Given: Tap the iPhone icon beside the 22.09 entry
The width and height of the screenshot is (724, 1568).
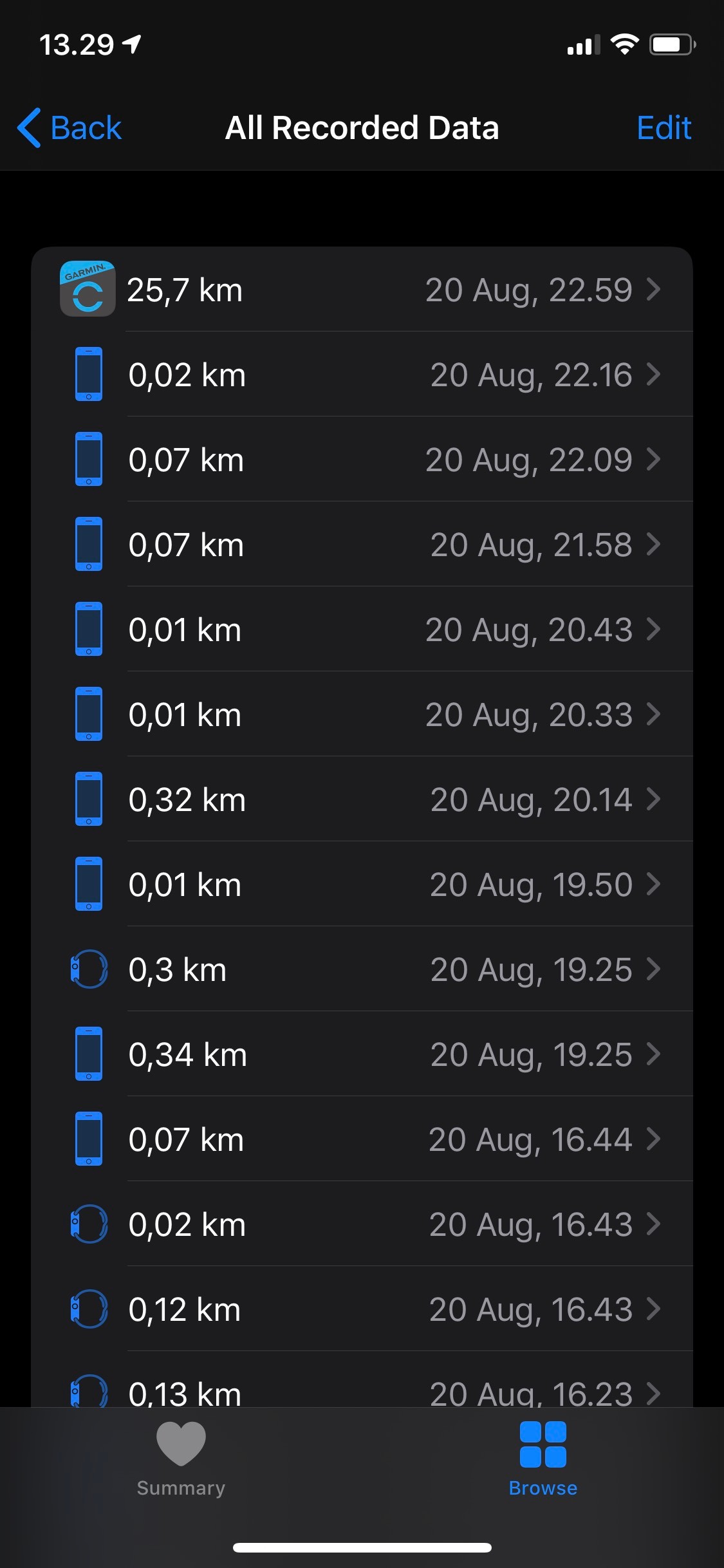Looking at the screenshot, I should coord(88,459).
